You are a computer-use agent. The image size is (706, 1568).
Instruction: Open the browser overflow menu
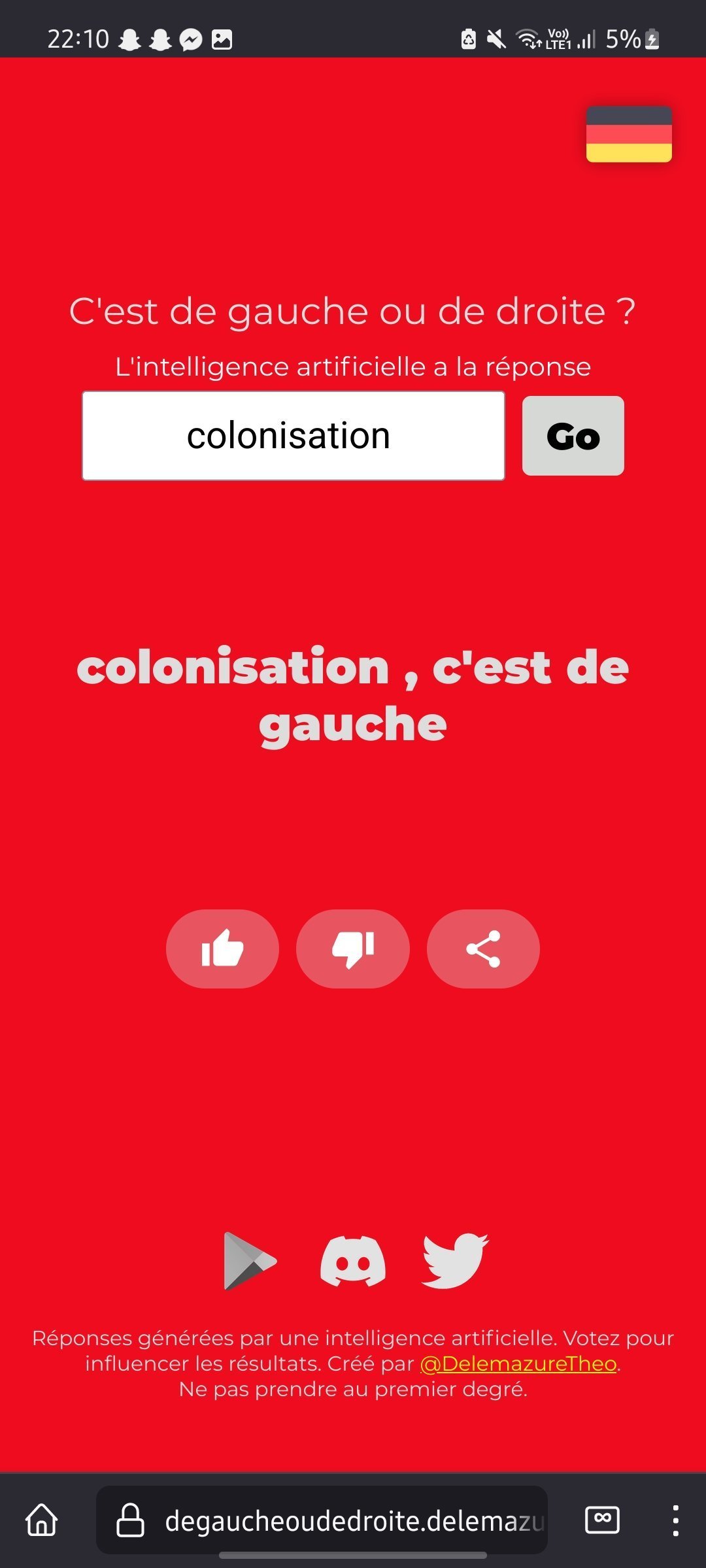675,1520
